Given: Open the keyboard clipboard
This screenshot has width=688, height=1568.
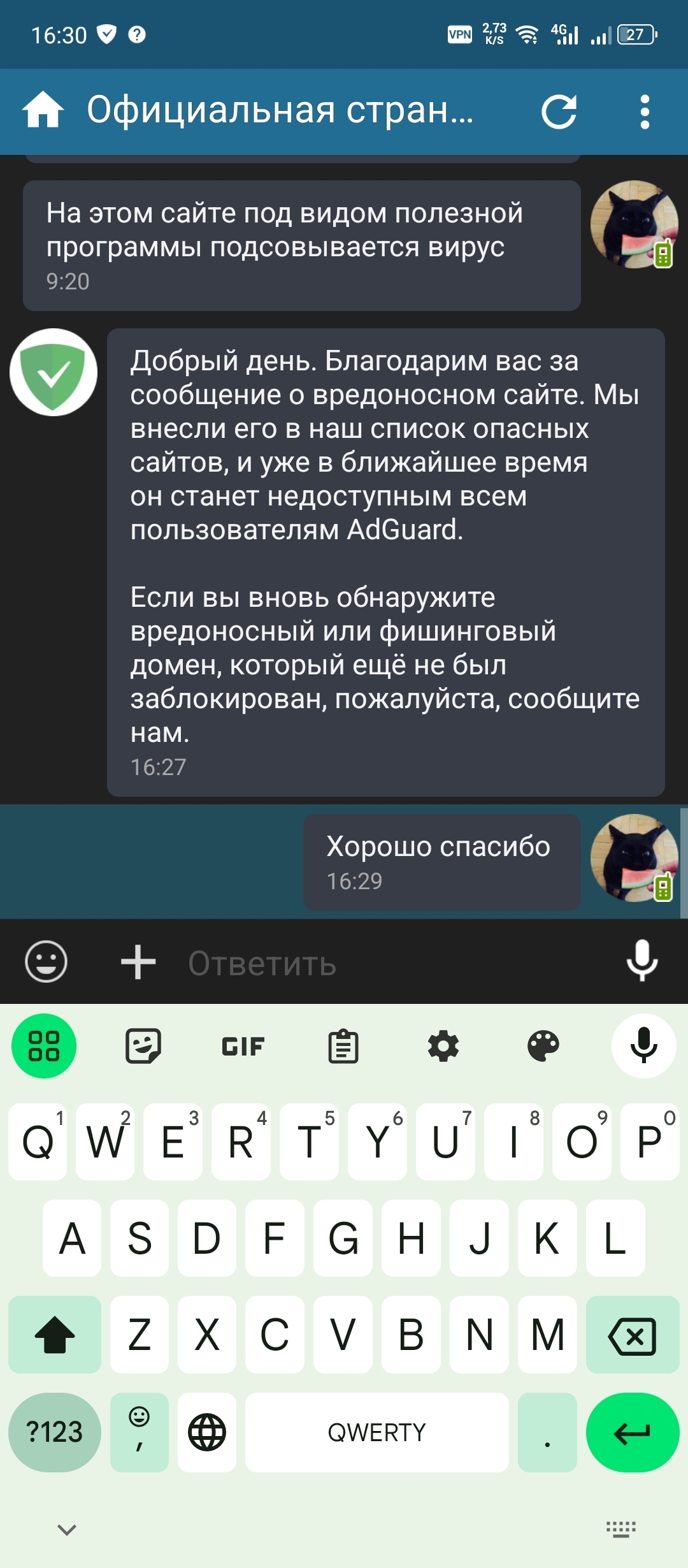Looking at the screenshot, I should (x=343, y=1046).
